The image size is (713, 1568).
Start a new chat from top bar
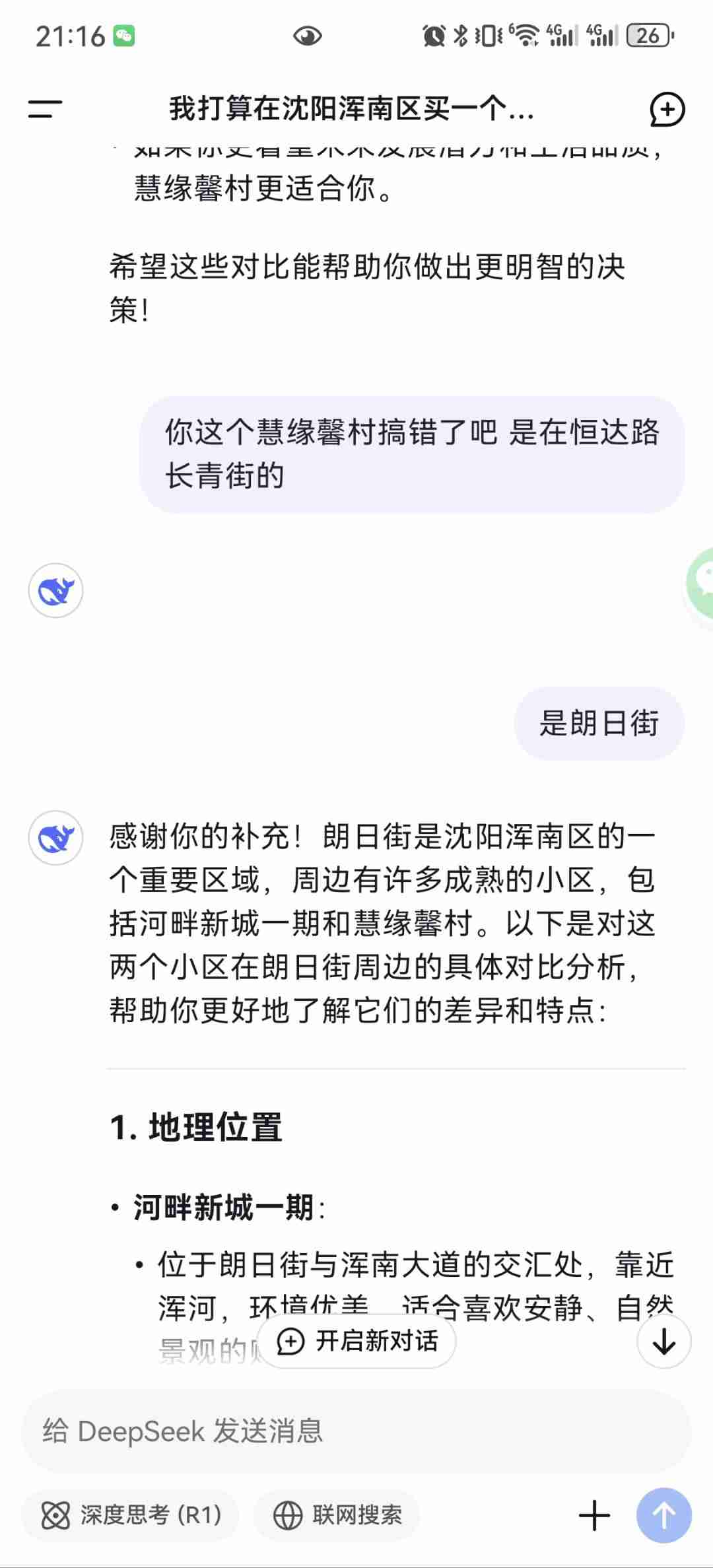[x=667, y=110]
